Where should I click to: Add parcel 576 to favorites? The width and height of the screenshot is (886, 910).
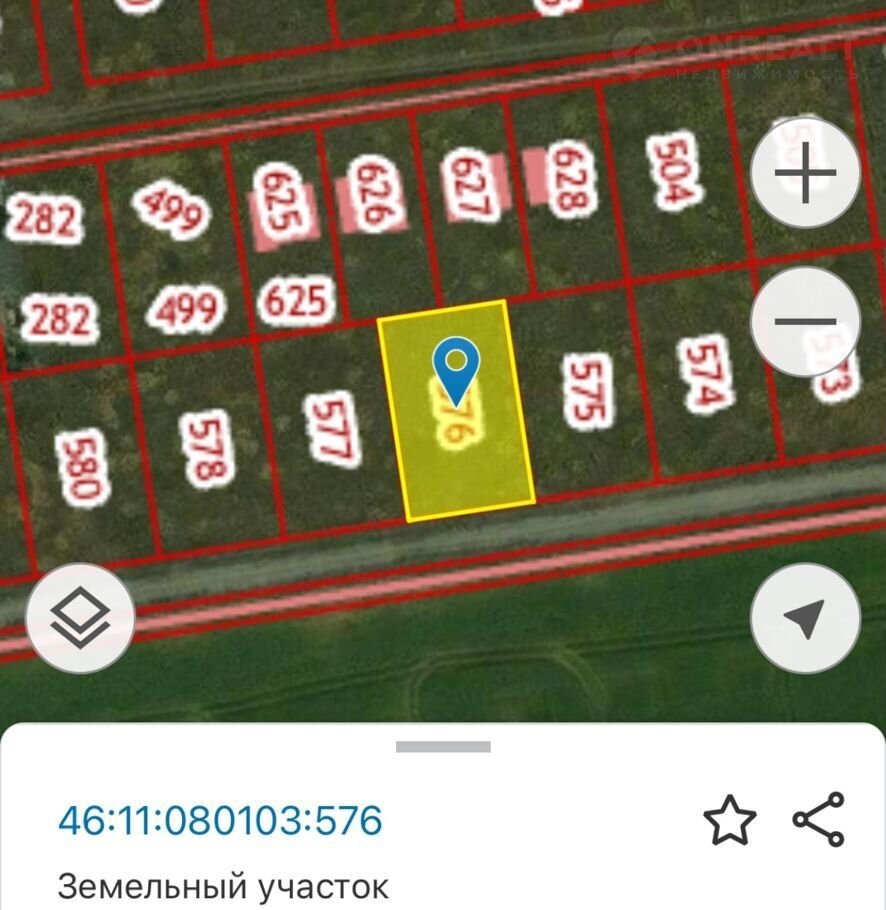(729, 821)
